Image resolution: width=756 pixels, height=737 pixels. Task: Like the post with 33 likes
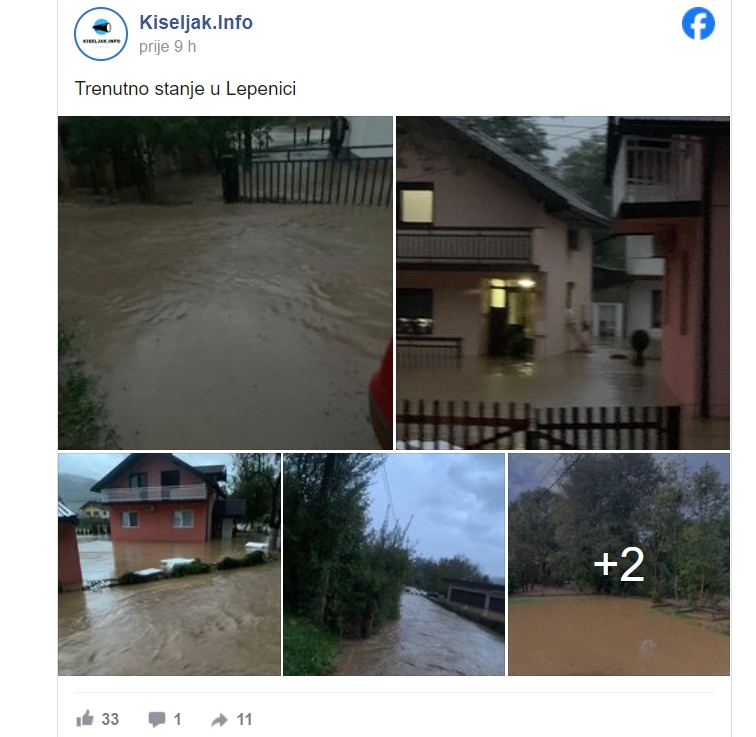(97, 719)
